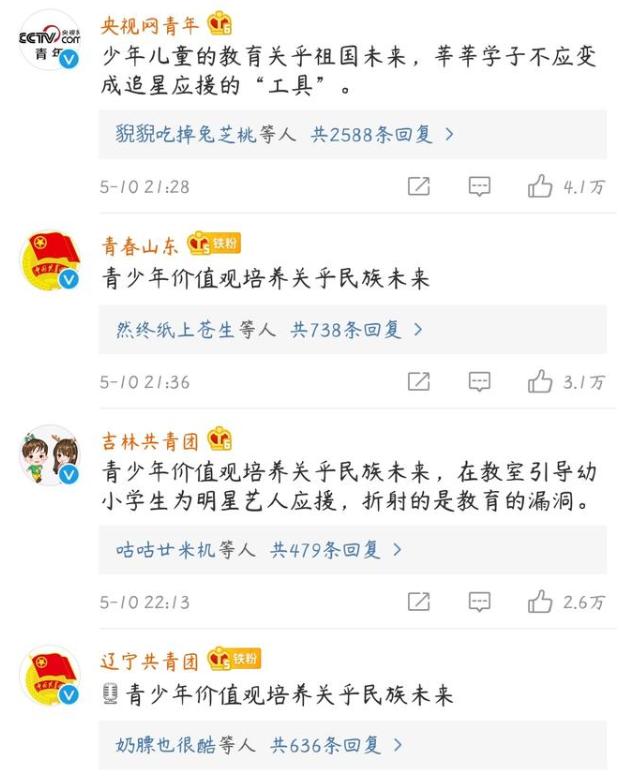This screenshot has width=620, height=783.
Task: Repost 吉林共青团's comment
Action: click(419, 602)
